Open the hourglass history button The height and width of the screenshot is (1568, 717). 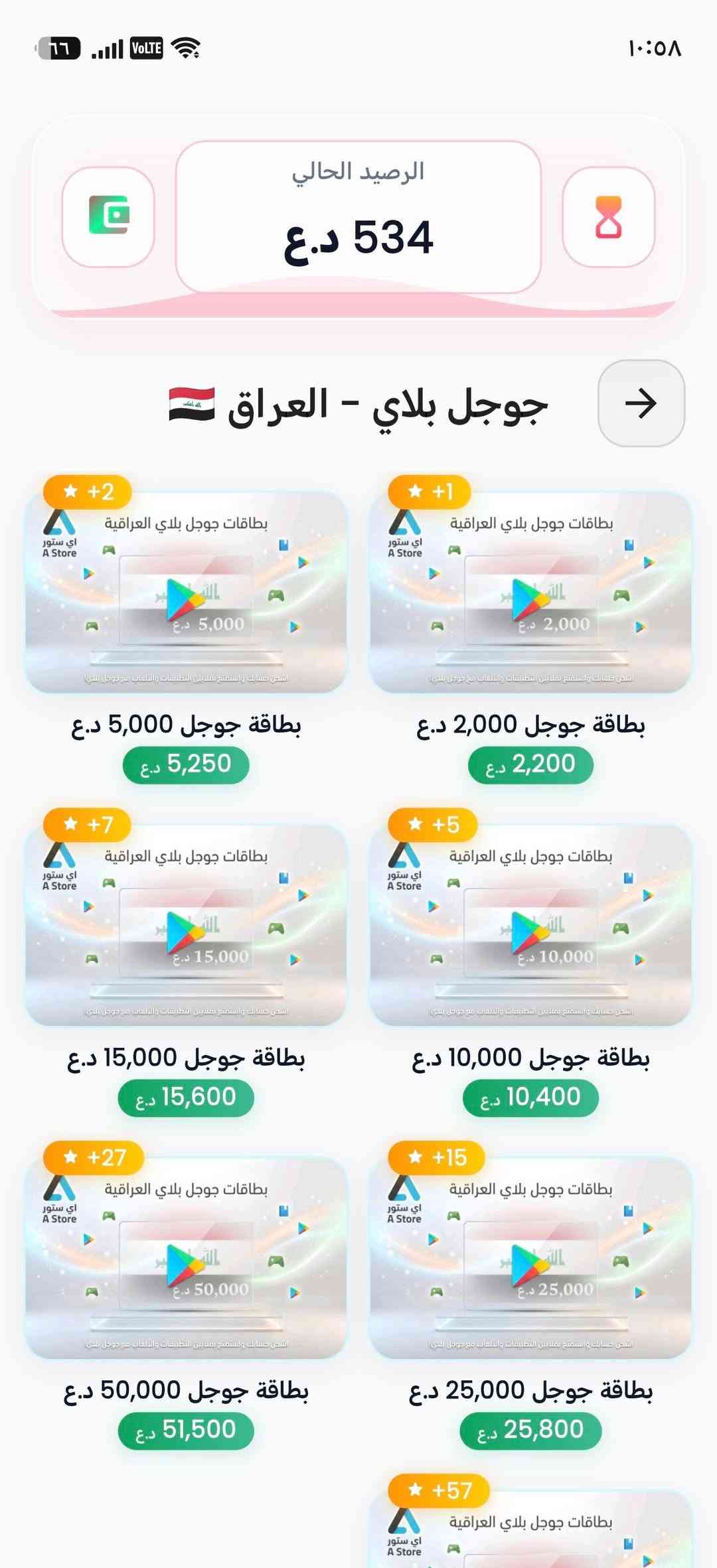tap(609, 217)
